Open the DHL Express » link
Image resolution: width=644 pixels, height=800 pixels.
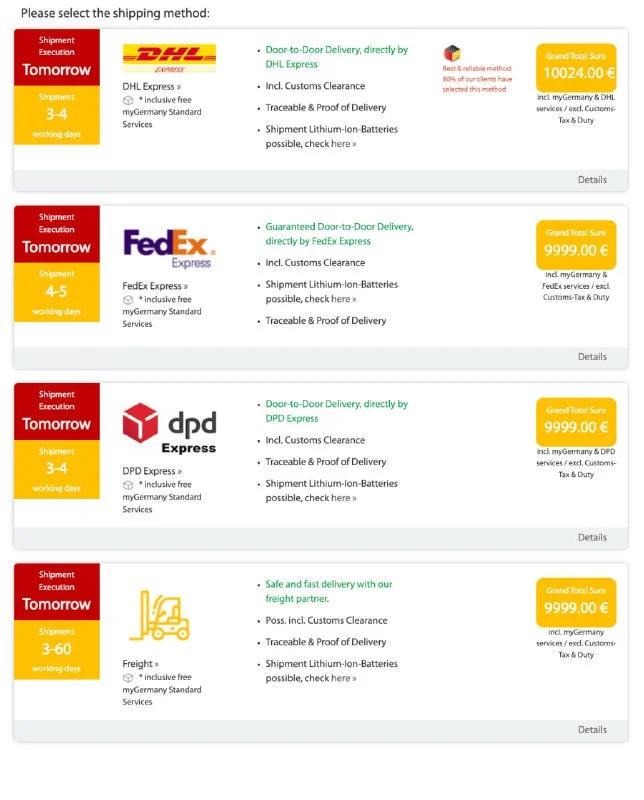152,87
